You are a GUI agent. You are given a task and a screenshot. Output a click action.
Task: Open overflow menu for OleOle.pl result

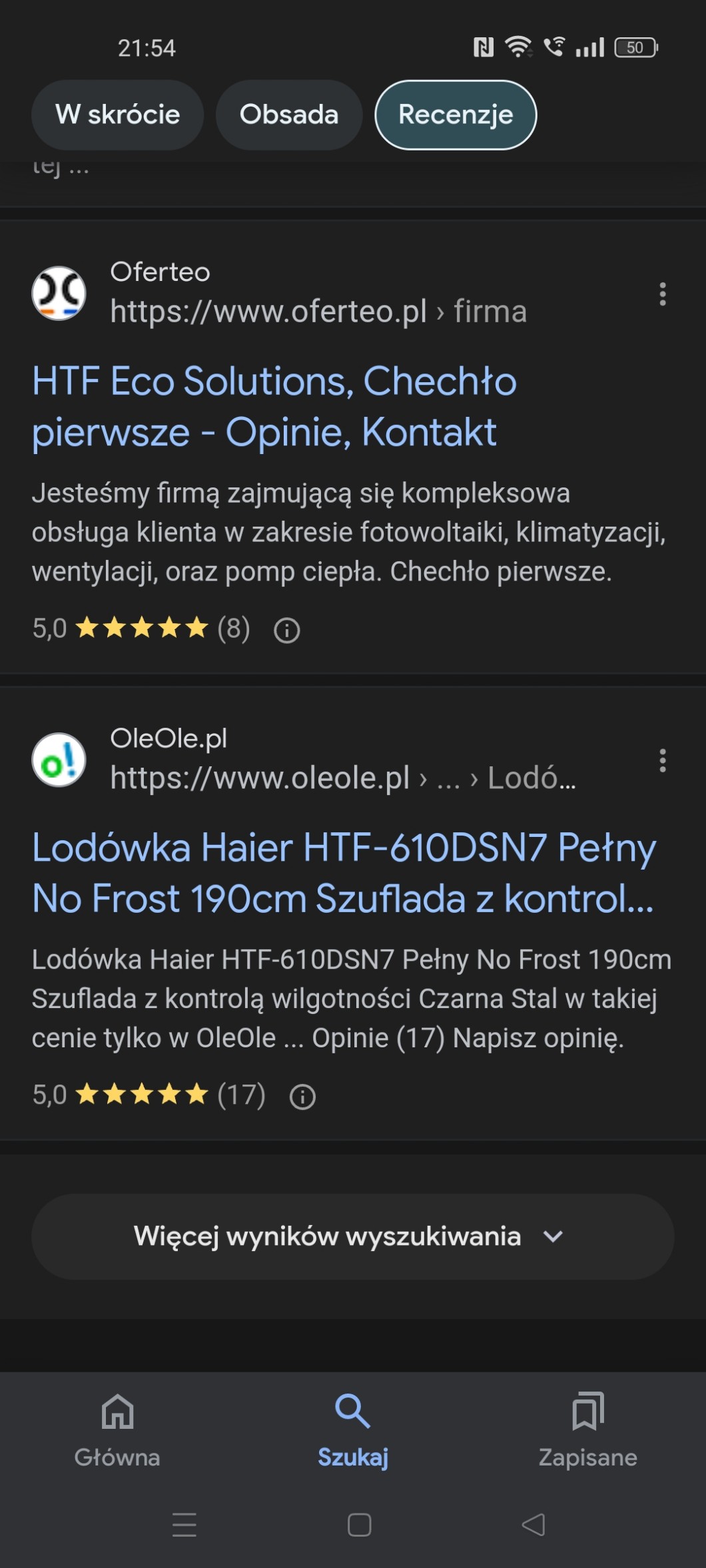662,760
